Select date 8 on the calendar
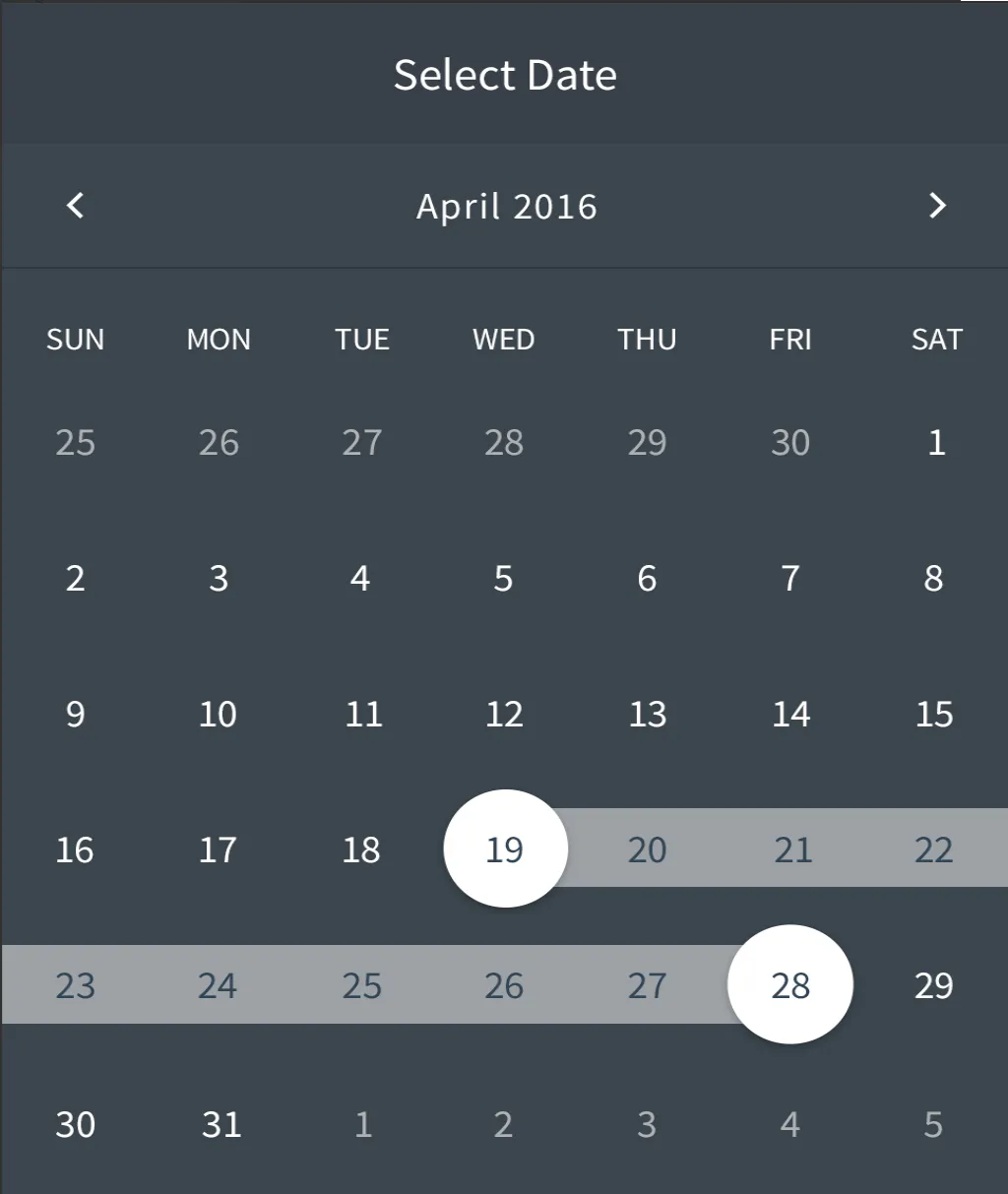1008x1194 pixels. click(x=934, y=578)
